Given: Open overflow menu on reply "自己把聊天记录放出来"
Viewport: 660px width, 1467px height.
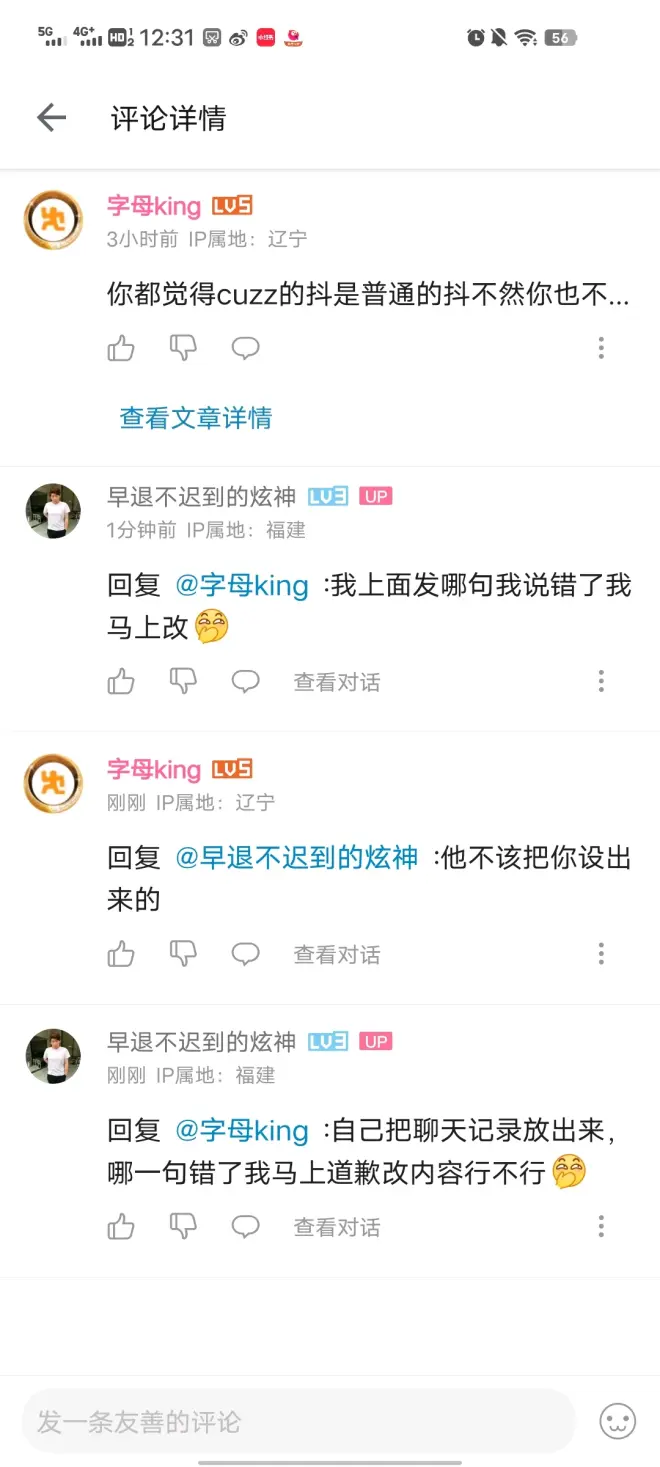Looking at the screenshot, I should [x=601, y=1227].
